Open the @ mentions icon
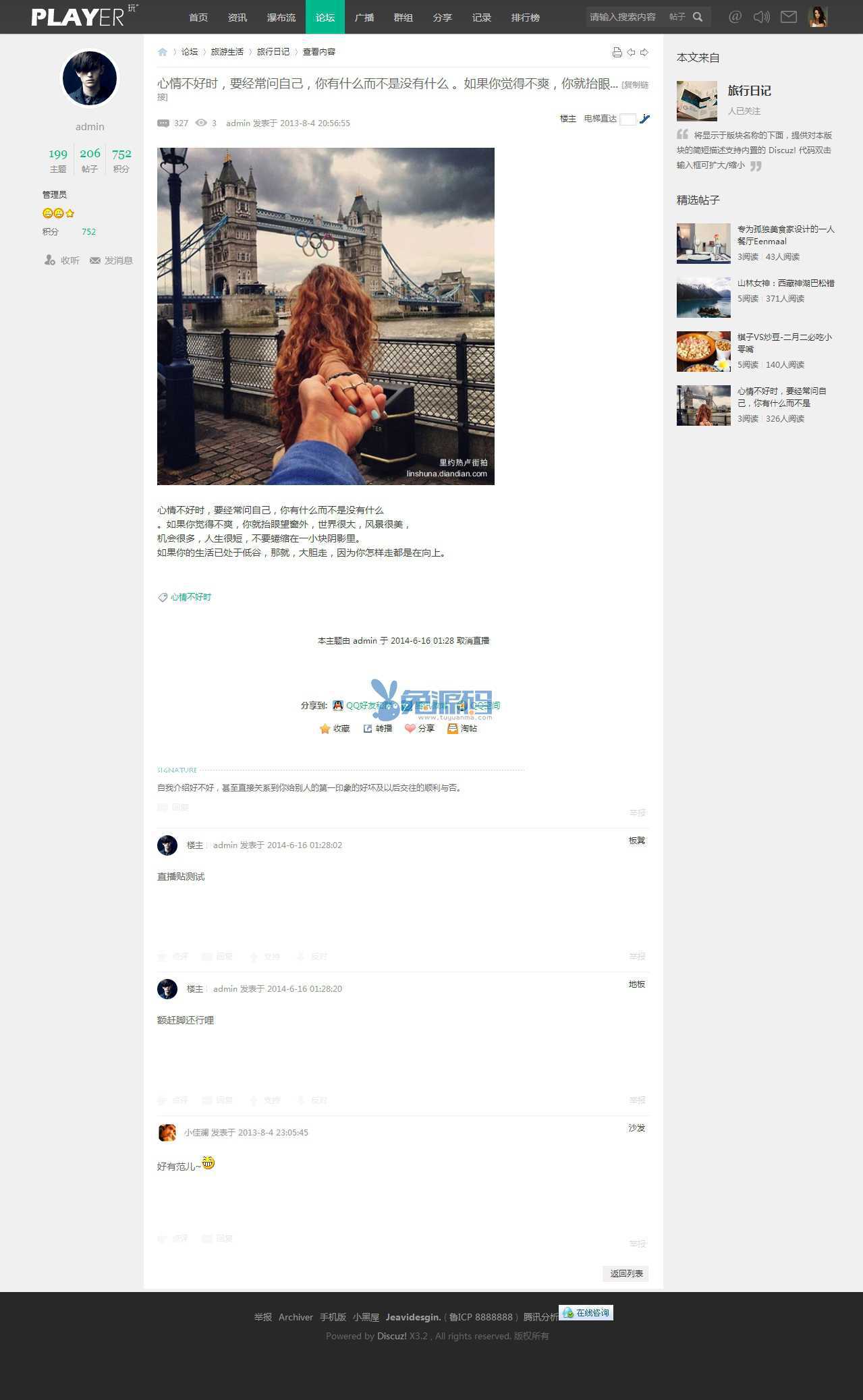Image resolution: width=863 pixels, height=1400 pixels. (735, 17)
